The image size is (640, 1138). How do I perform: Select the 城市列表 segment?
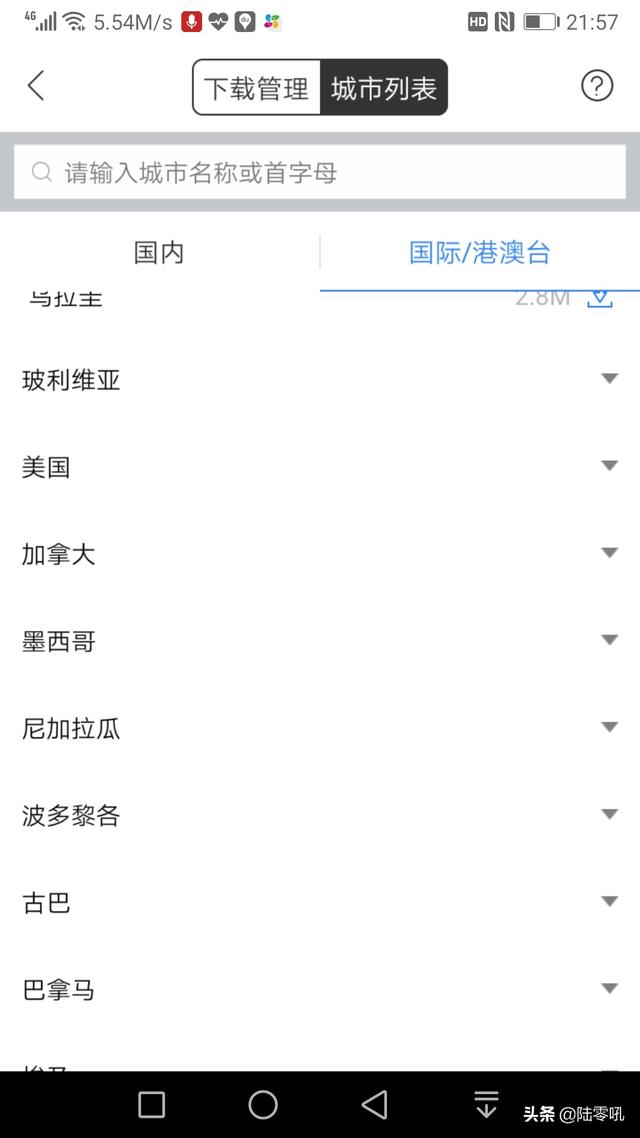coord(384,88)
